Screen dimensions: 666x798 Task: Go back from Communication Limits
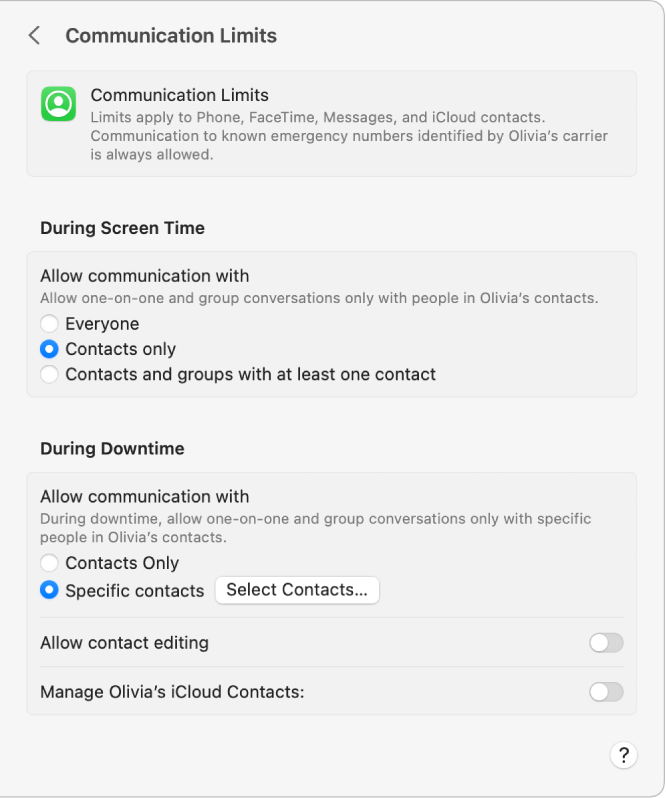coord(34,36)
